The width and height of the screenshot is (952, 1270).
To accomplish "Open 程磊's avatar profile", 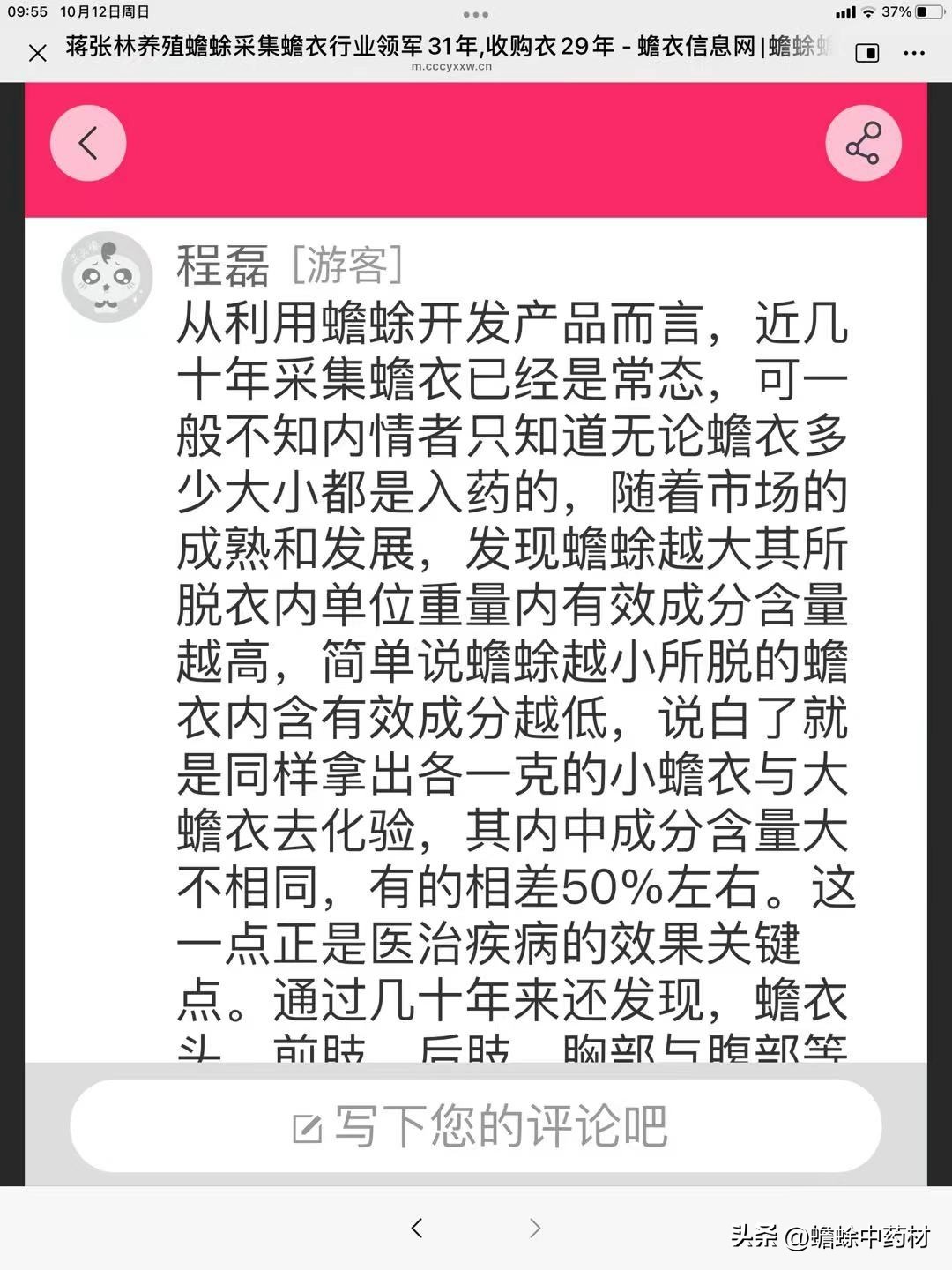I will pos(107,276).
